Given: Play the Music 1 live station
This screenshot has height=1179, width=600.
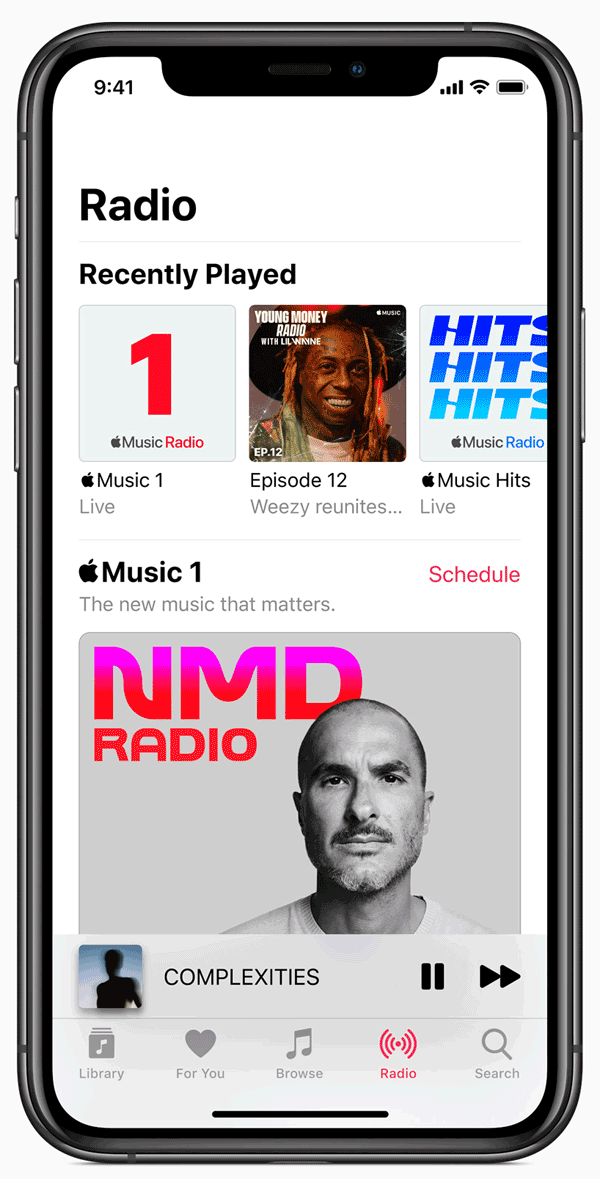Looking at the screenshot, I should pyautogui.click(x=157, y=384).
